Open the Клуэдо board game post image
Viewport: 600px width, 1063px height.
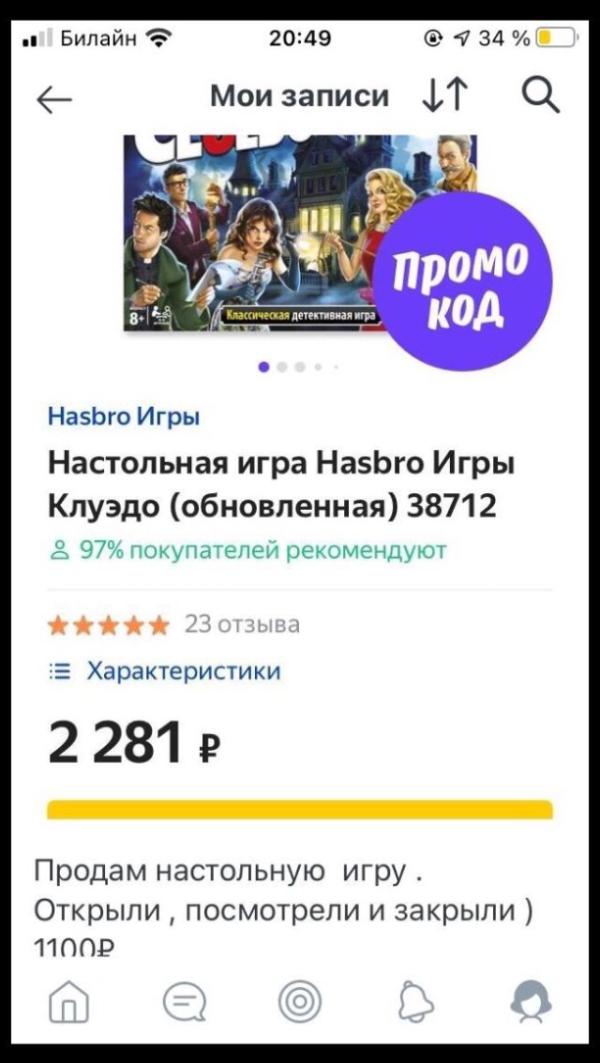tap(300, 235)
